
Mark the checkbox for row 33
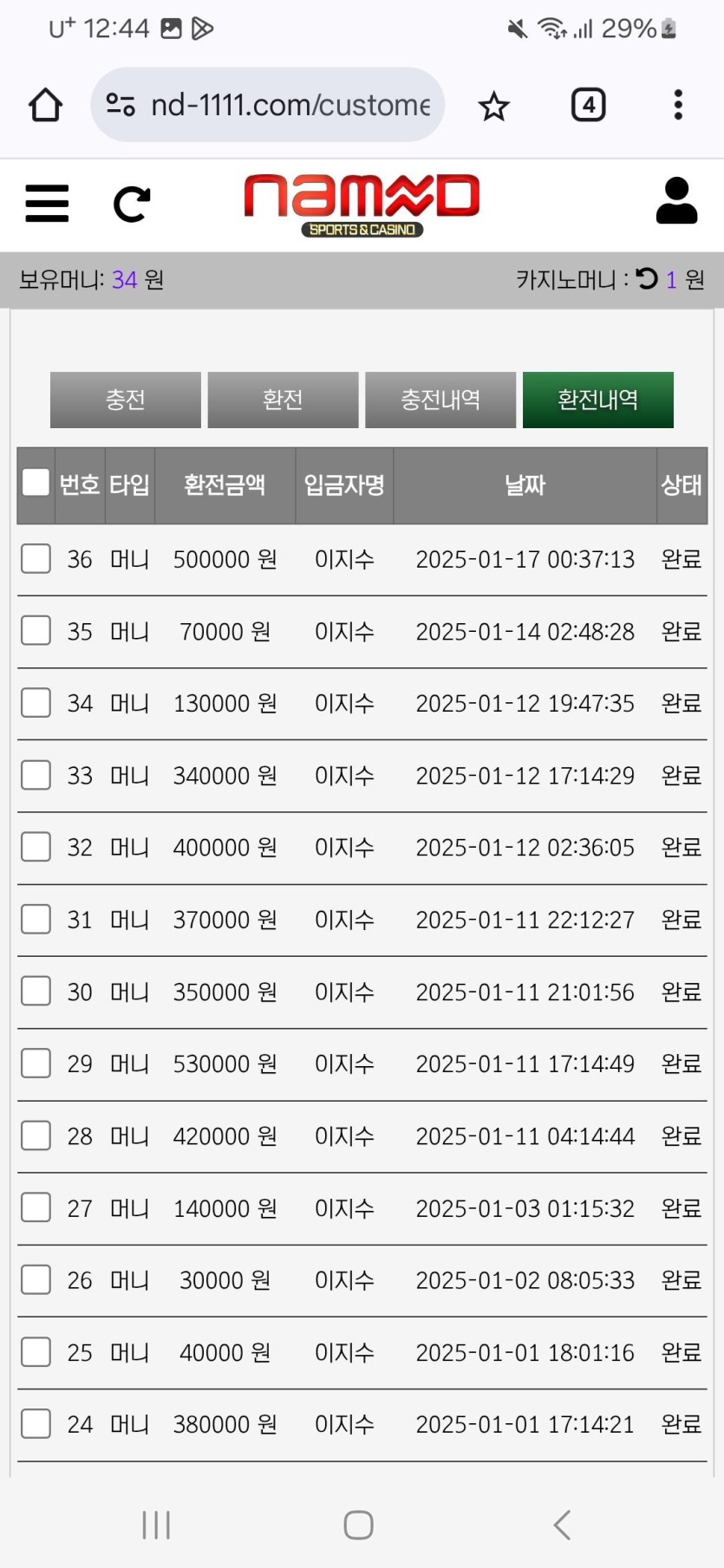click(36, 775)
